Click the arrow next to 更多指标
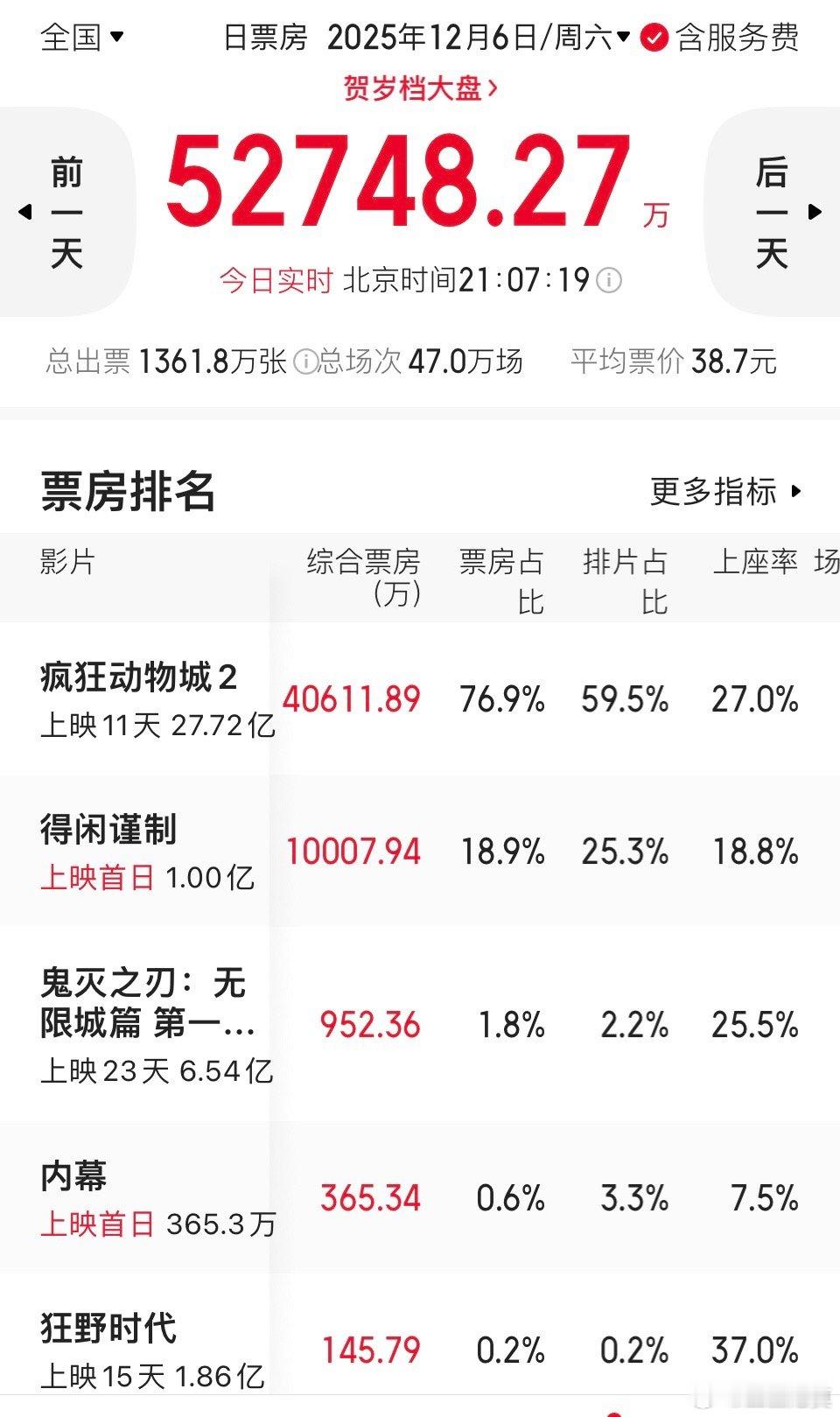The width and height of the screenshot is (840, 1417). click(797, 493)
